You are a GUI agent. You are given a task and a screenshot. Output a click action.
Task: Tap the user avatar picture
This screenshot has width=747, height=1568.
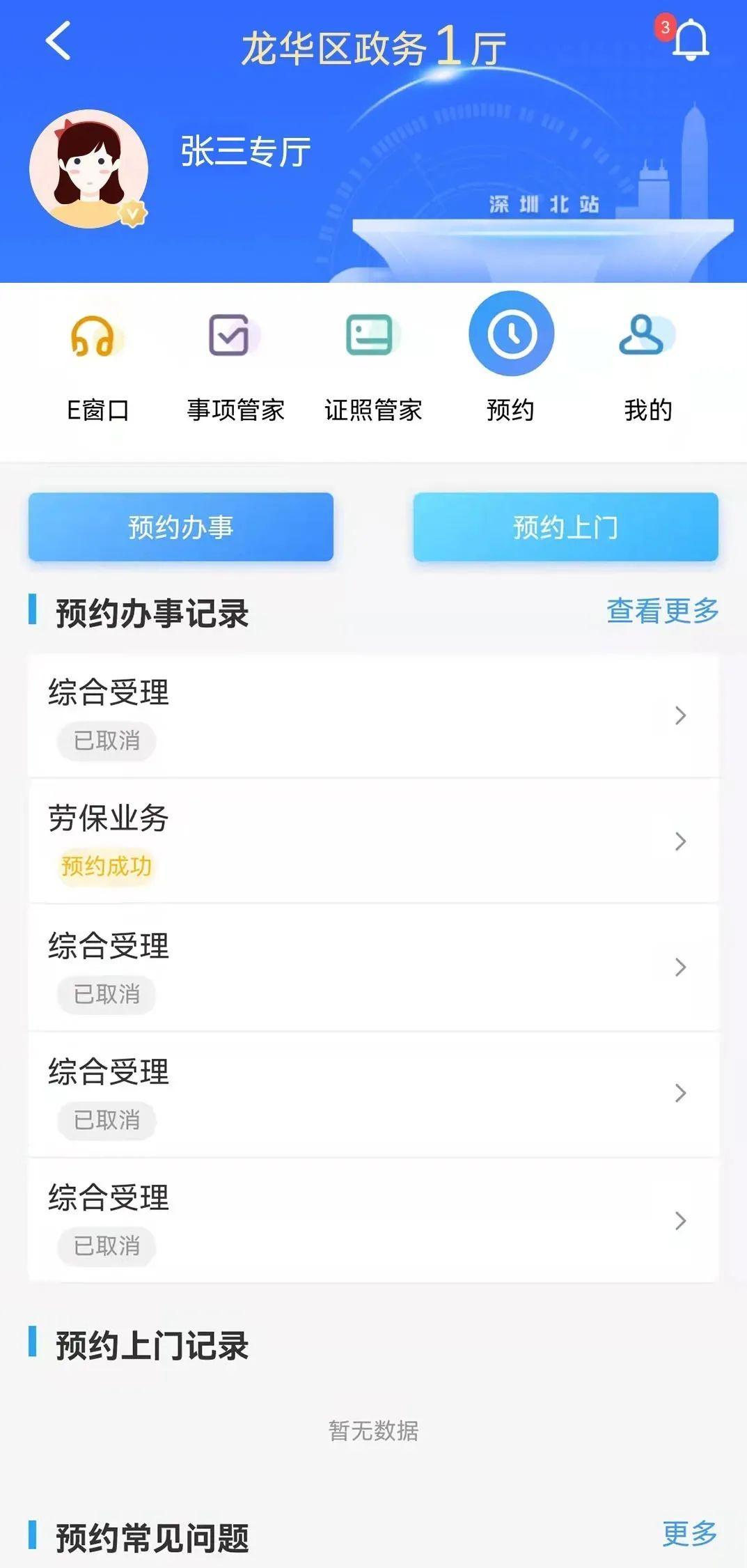(x=89, y=169)
